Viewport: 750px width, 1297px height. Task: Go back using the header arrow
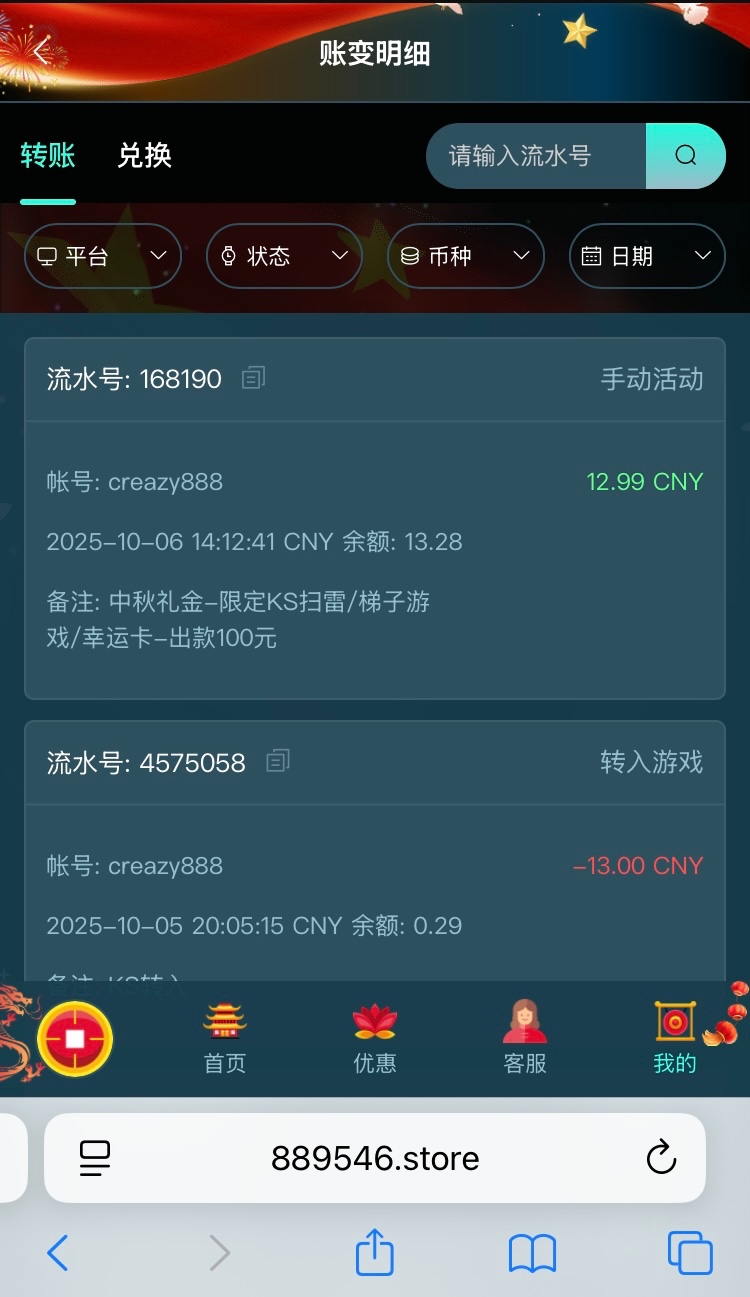pos(42,52)
